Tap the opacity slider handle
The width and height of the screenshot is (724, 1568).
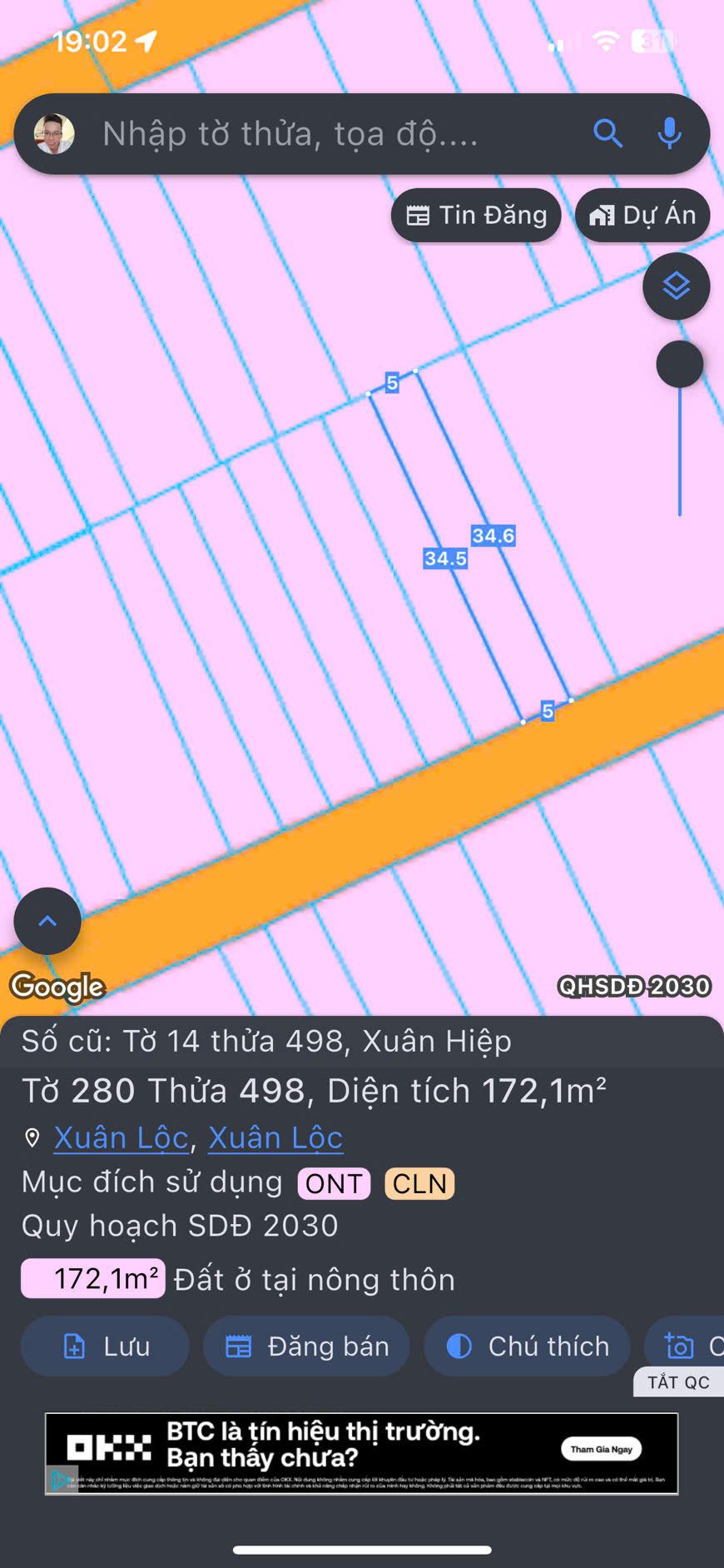point(680,364)
